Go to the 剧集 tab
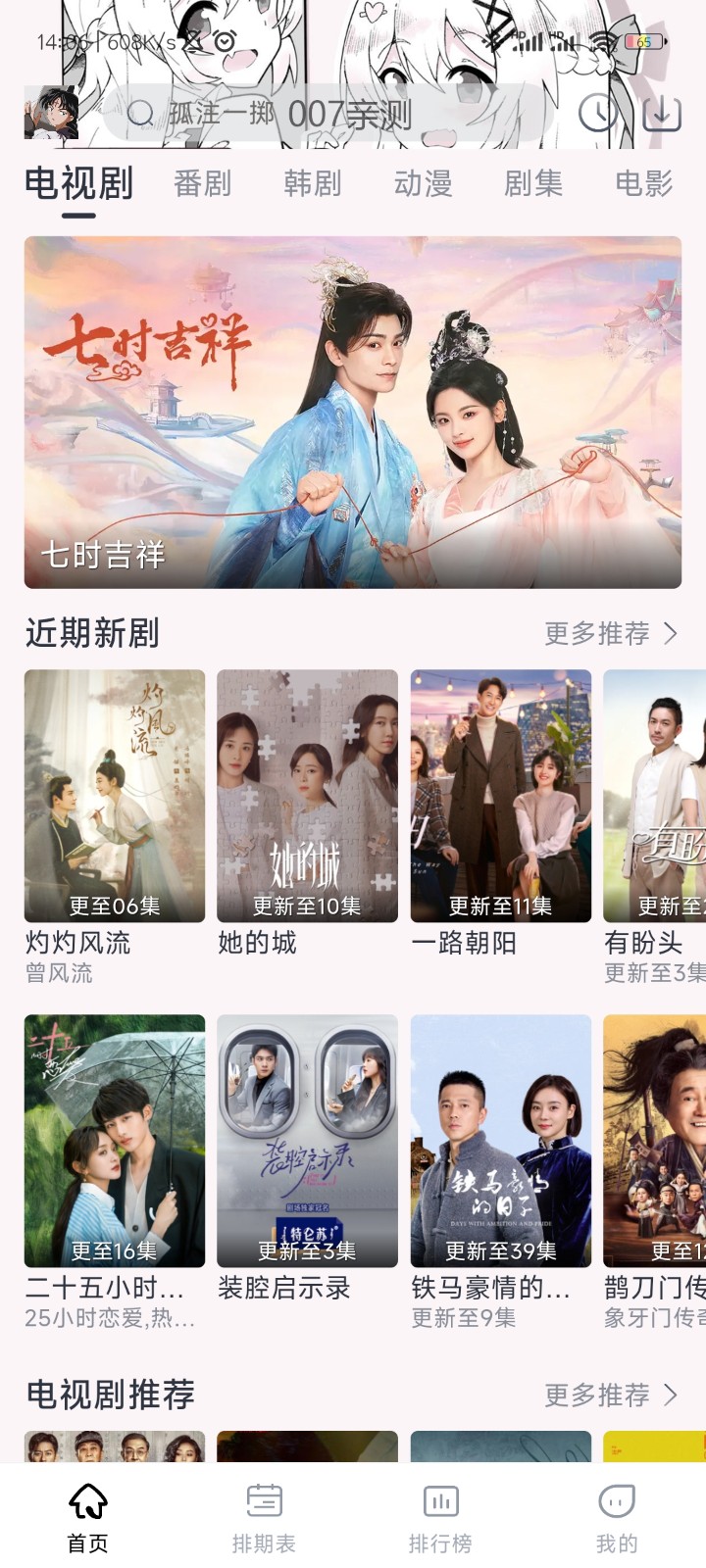The width and height of the screenshot is (706, 1568). coord(533,183)
